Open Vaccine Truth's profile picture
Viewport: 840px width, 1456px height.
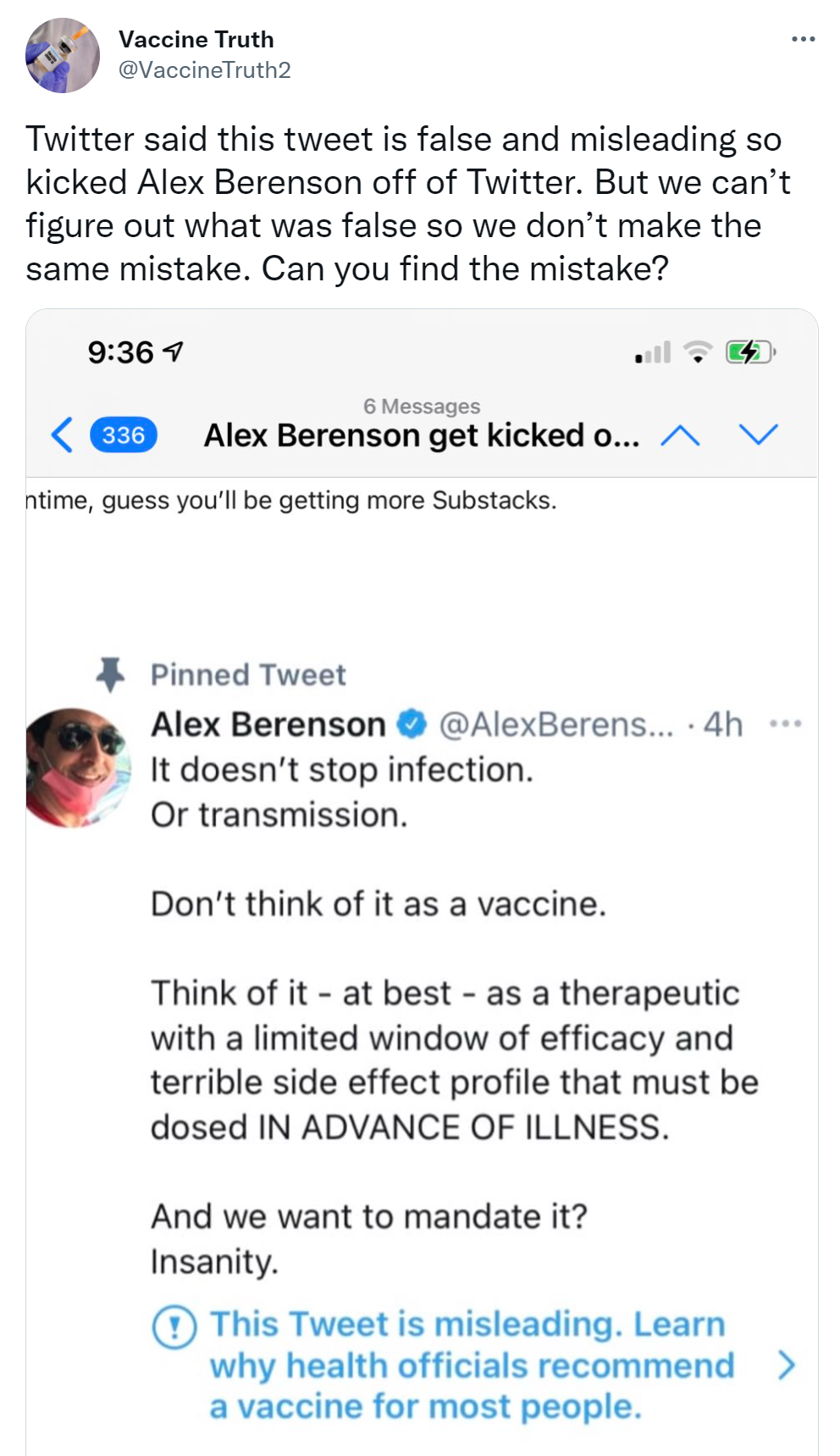pos(62,55)
